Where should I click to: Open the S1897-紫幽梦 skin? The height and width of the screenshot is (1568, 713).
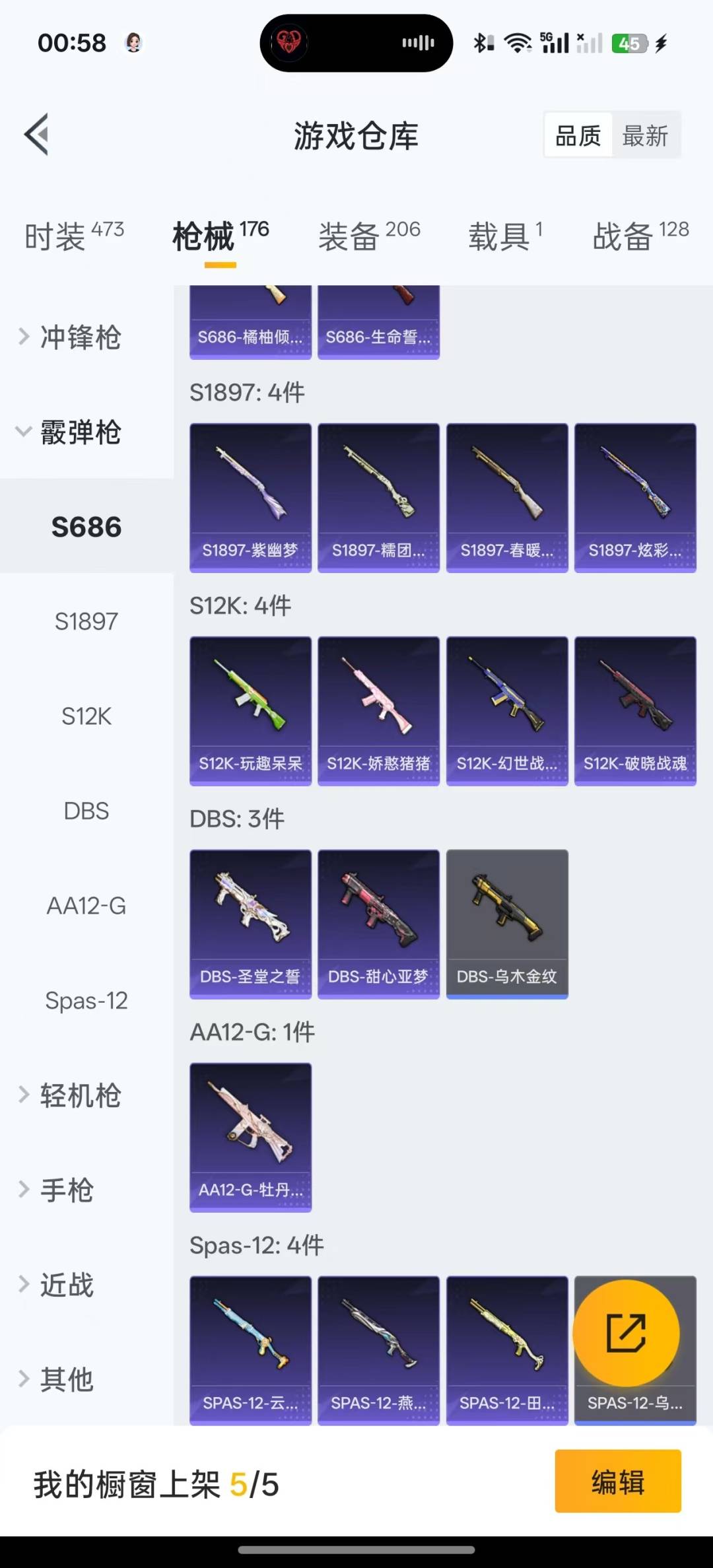point(250,497)
